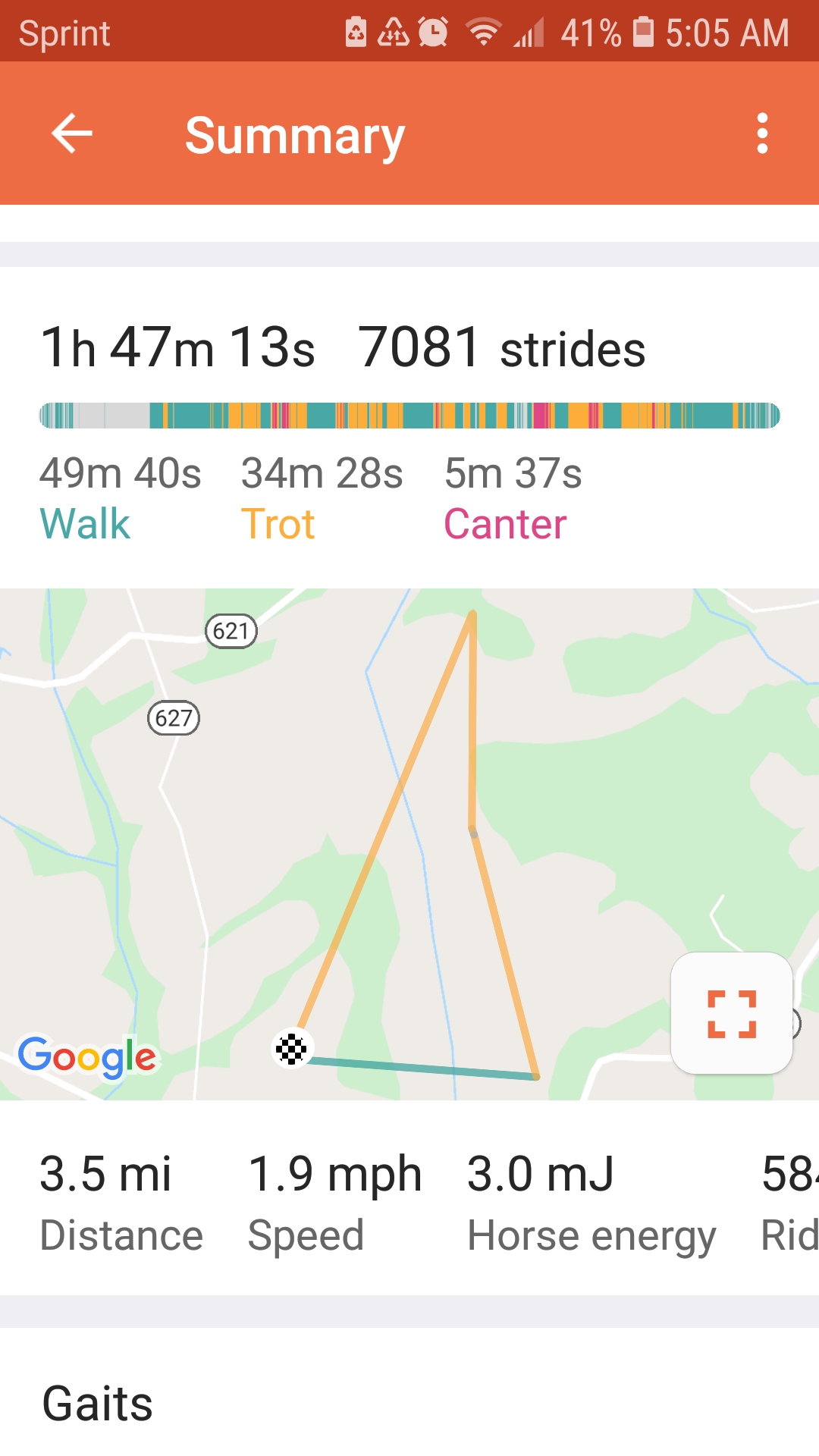Screen dimensions: 819x1456
Task: Tap the colored gait timeline bar
Action: pos(409,413)
